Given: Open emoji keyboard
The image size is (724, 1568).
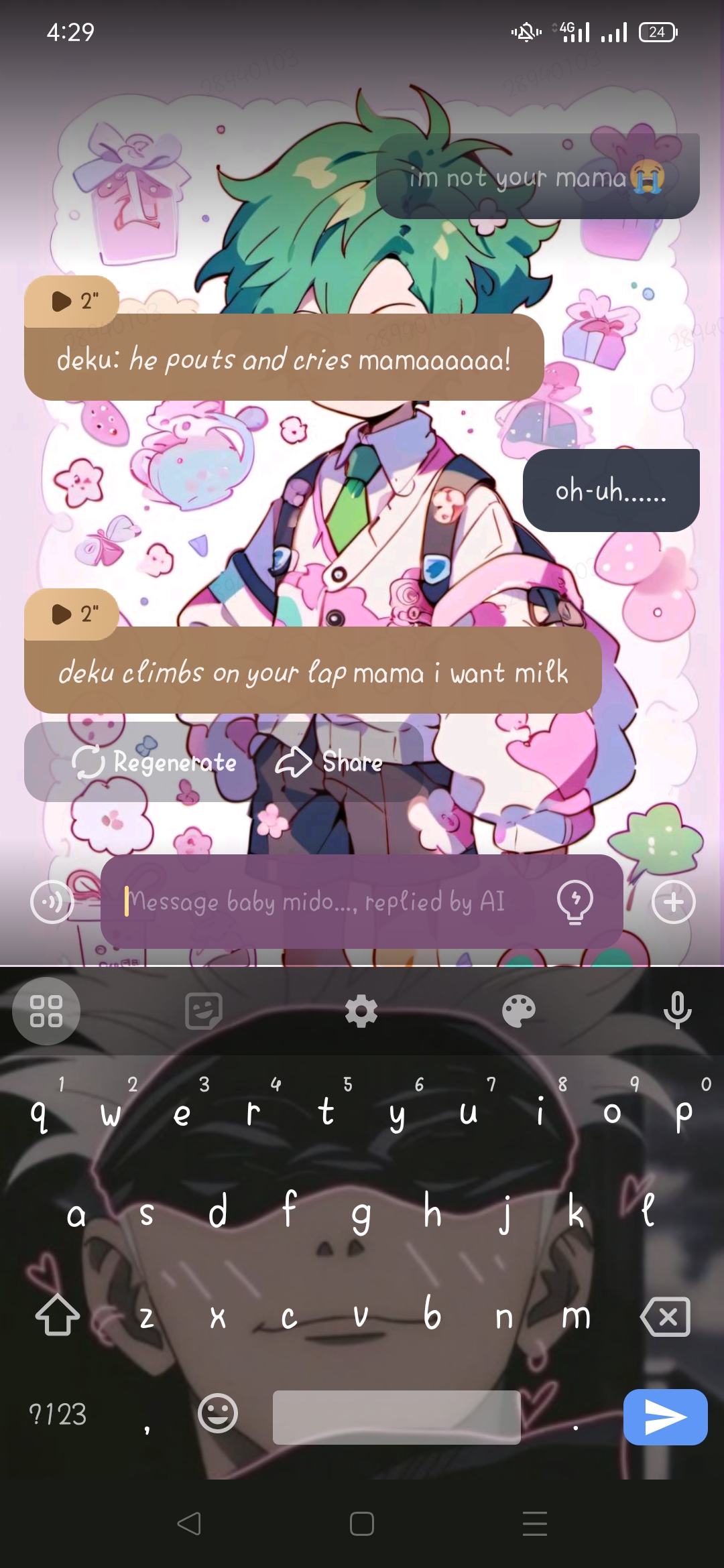Looking at the screenshot, I should click(x=218, y=1414).
